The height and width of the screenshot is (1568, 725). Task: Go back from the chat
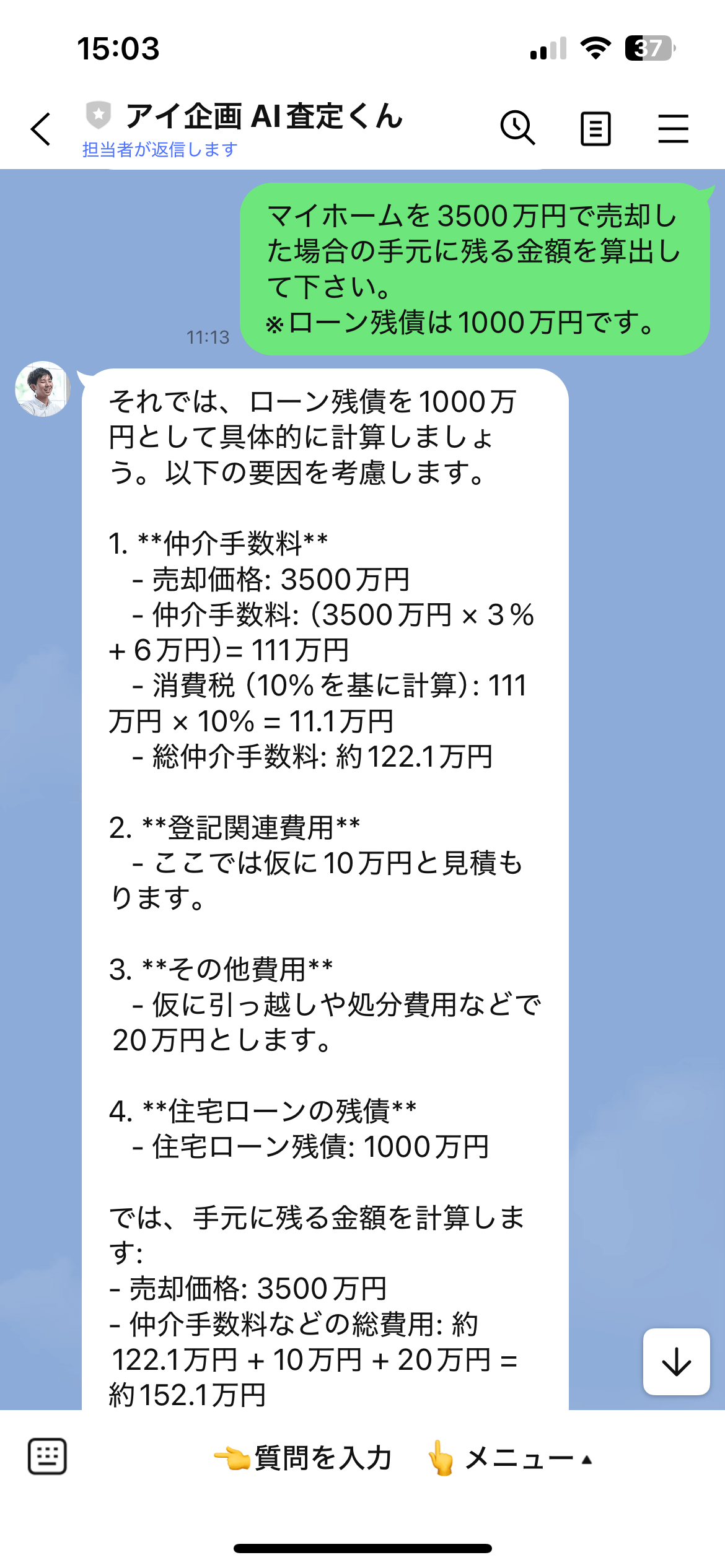coord(41,129)
